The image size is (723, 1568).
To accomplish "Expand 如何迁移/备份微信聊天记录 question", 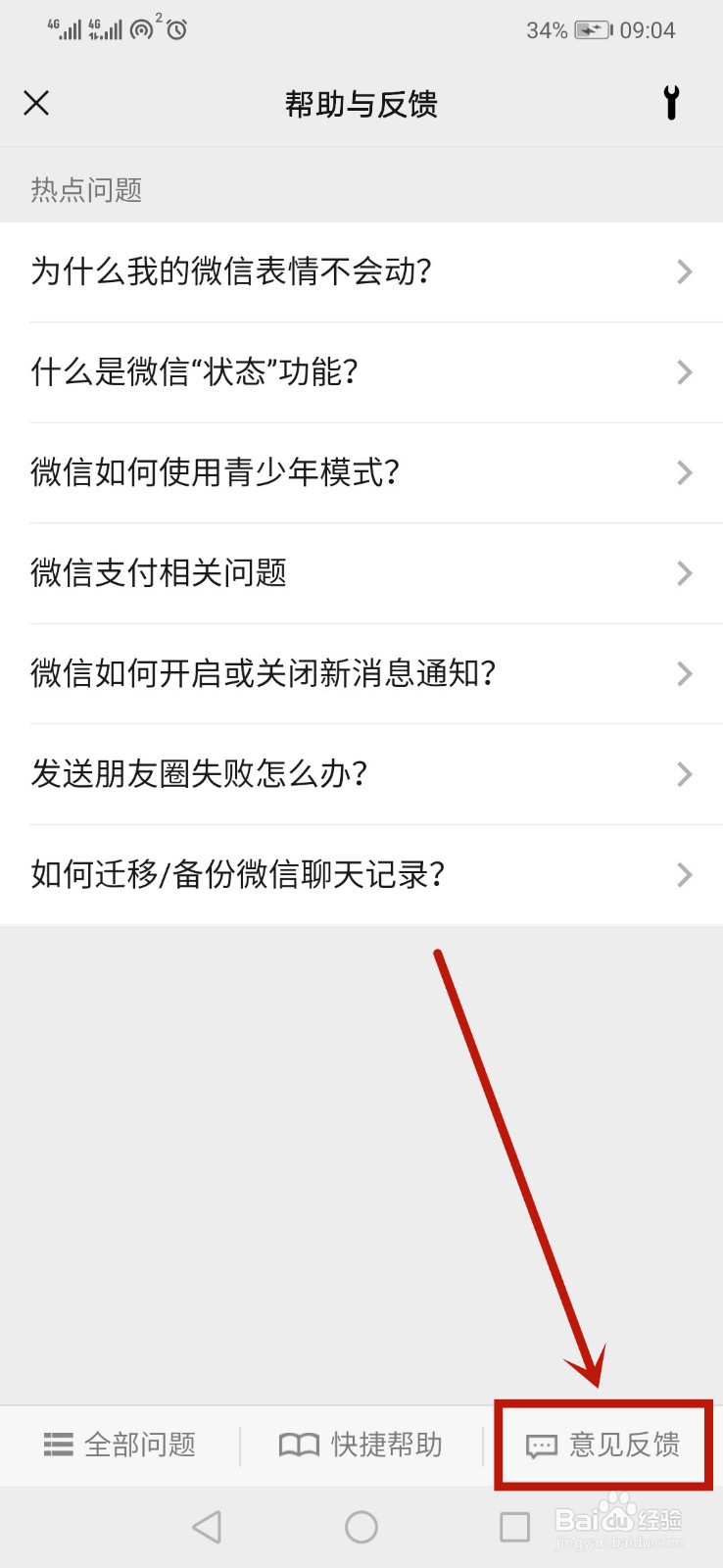I will pos(361,874).
